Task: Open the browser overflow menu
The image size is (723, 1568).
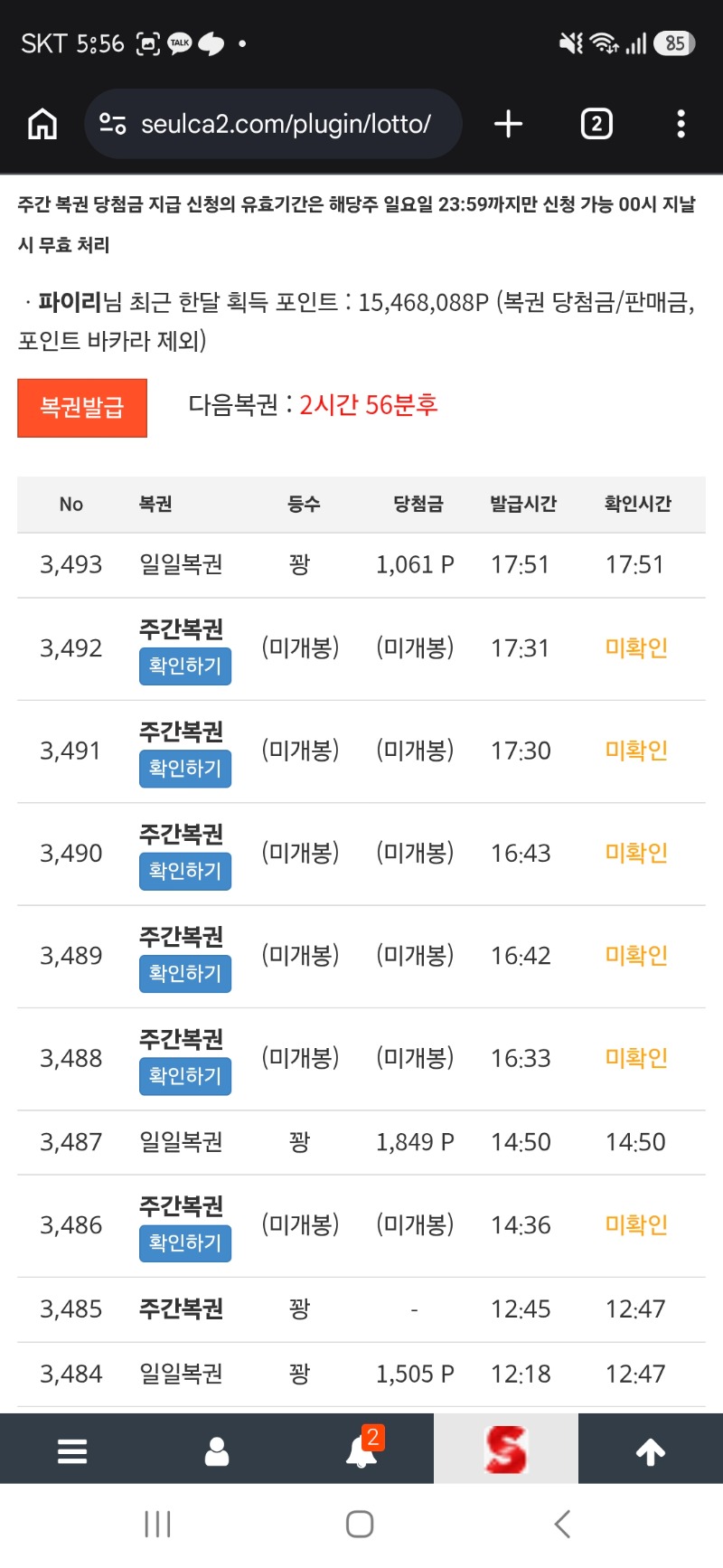Action: point(681,124)
